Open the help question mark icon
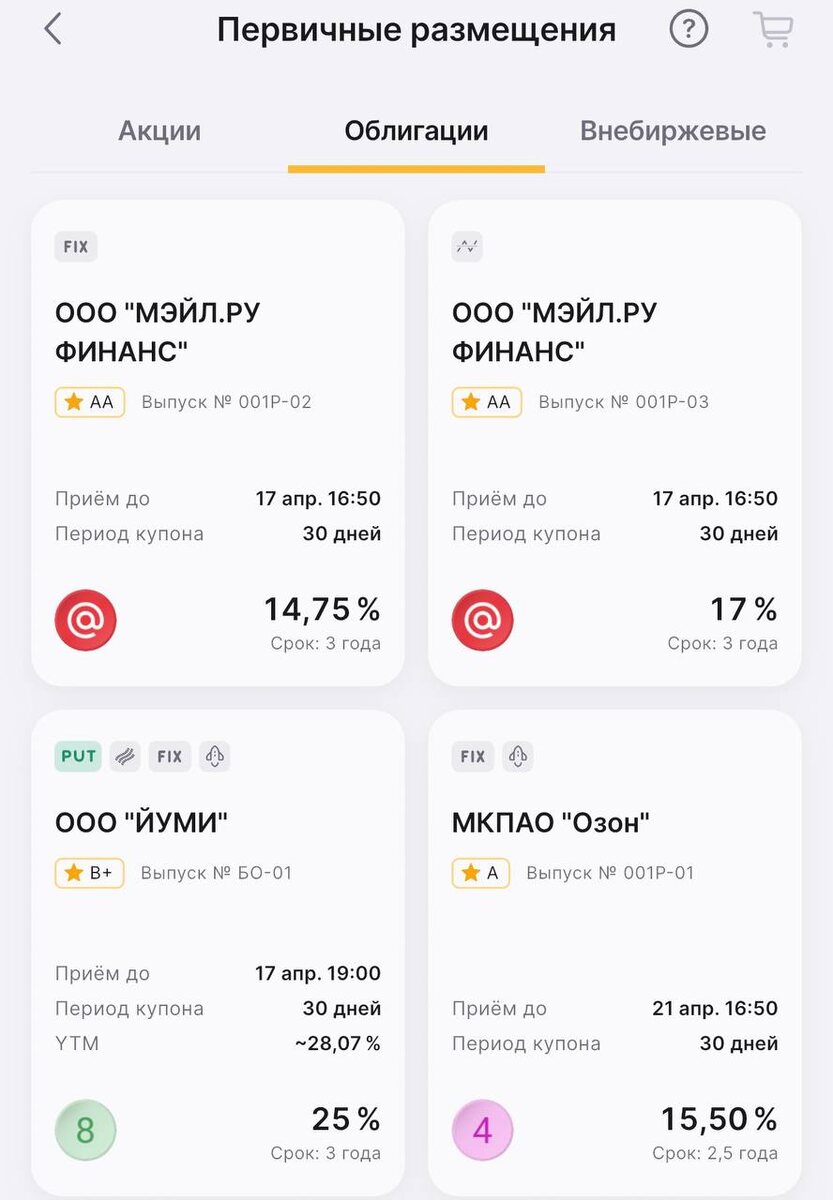This screenshot has width=833, height=1200. click(x=688, y=30)
